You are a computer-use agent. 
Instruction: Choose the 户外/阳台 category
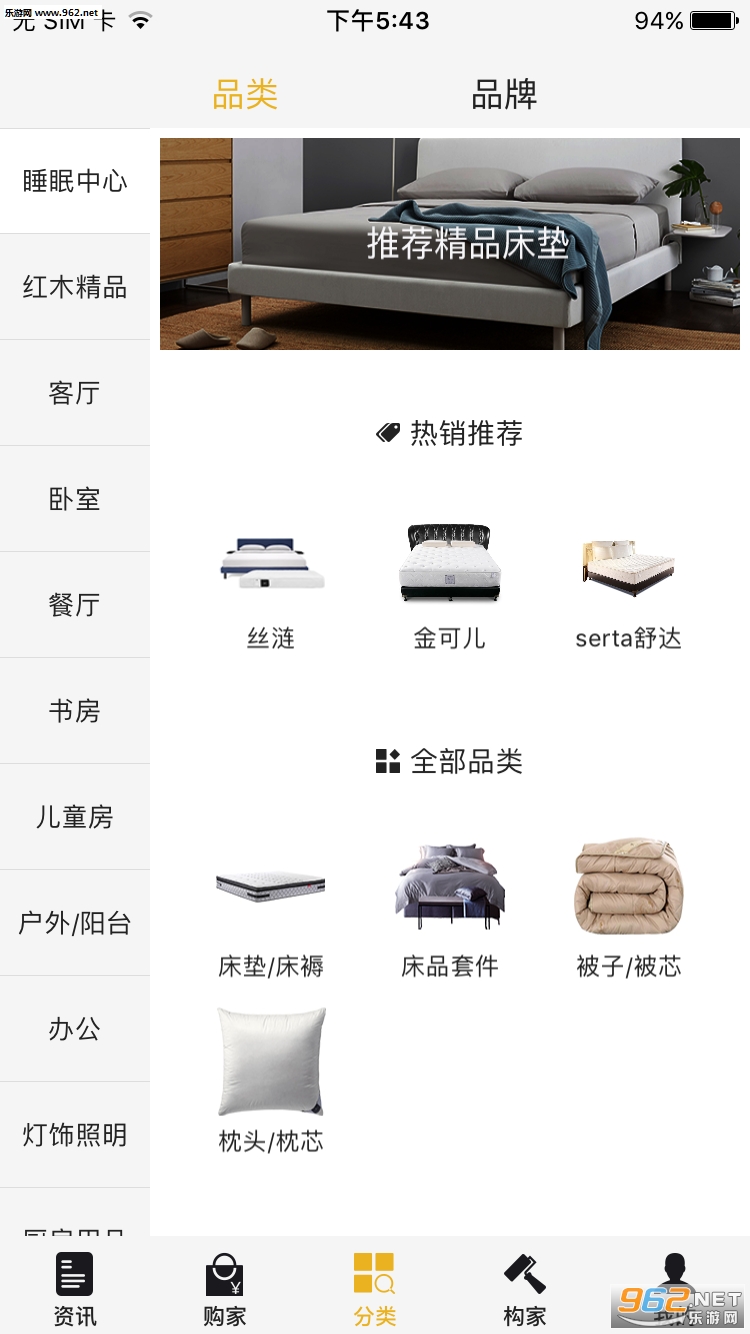pyautogui.click(x=75, y=923)
